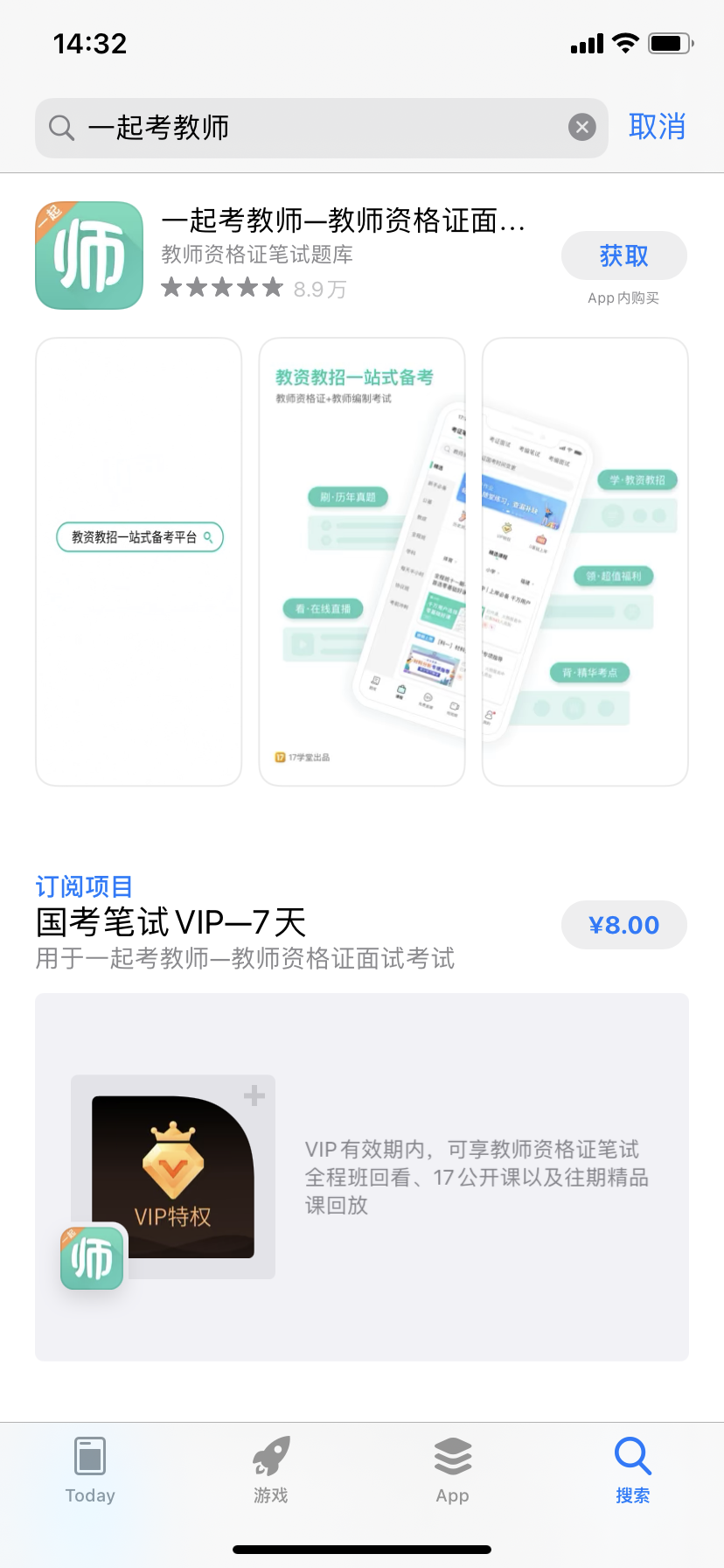Open the VIP特权 subscription card
This screenshot has width=724, height=1568.
(x=361, y=1176)
